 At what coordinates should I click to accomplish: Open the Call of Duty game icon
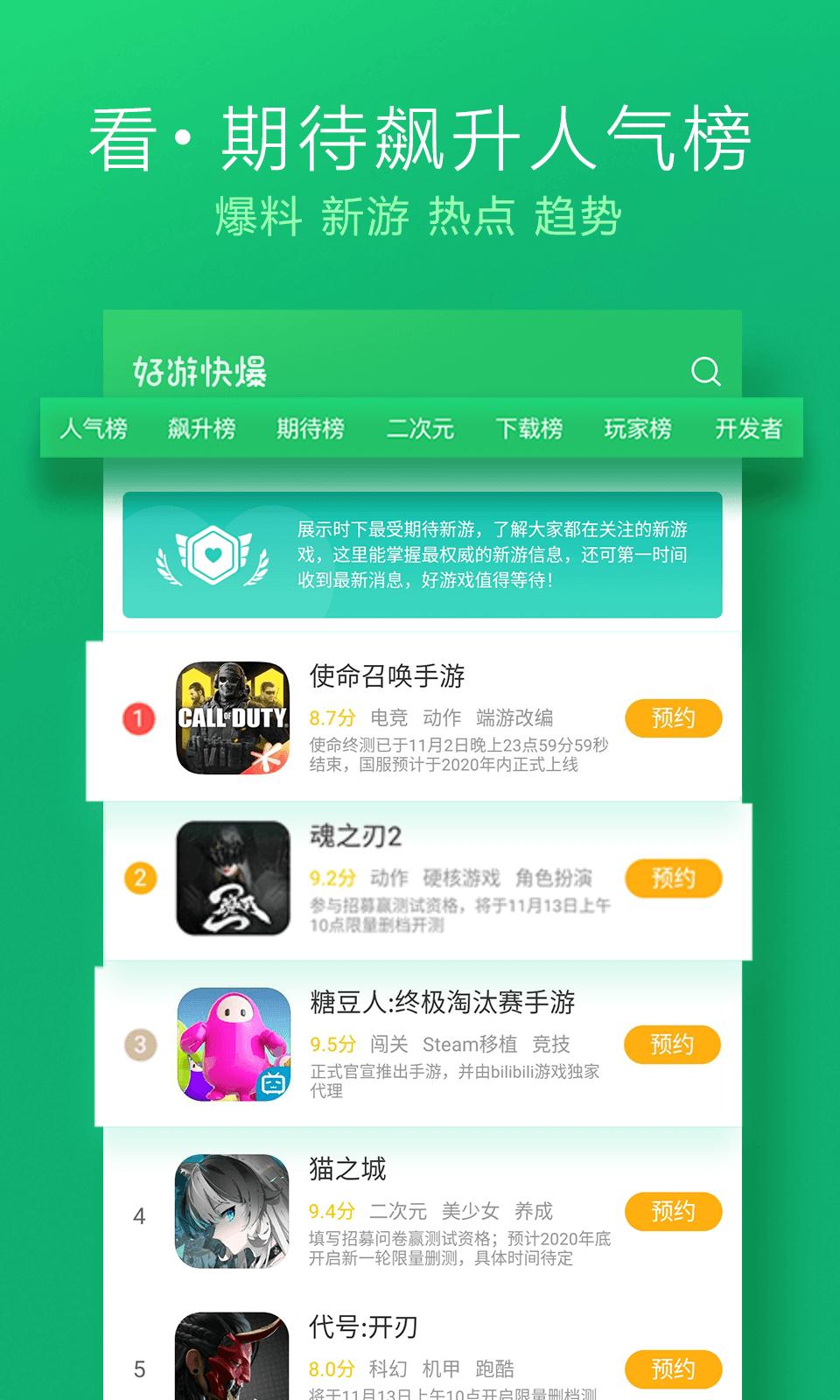232,717
